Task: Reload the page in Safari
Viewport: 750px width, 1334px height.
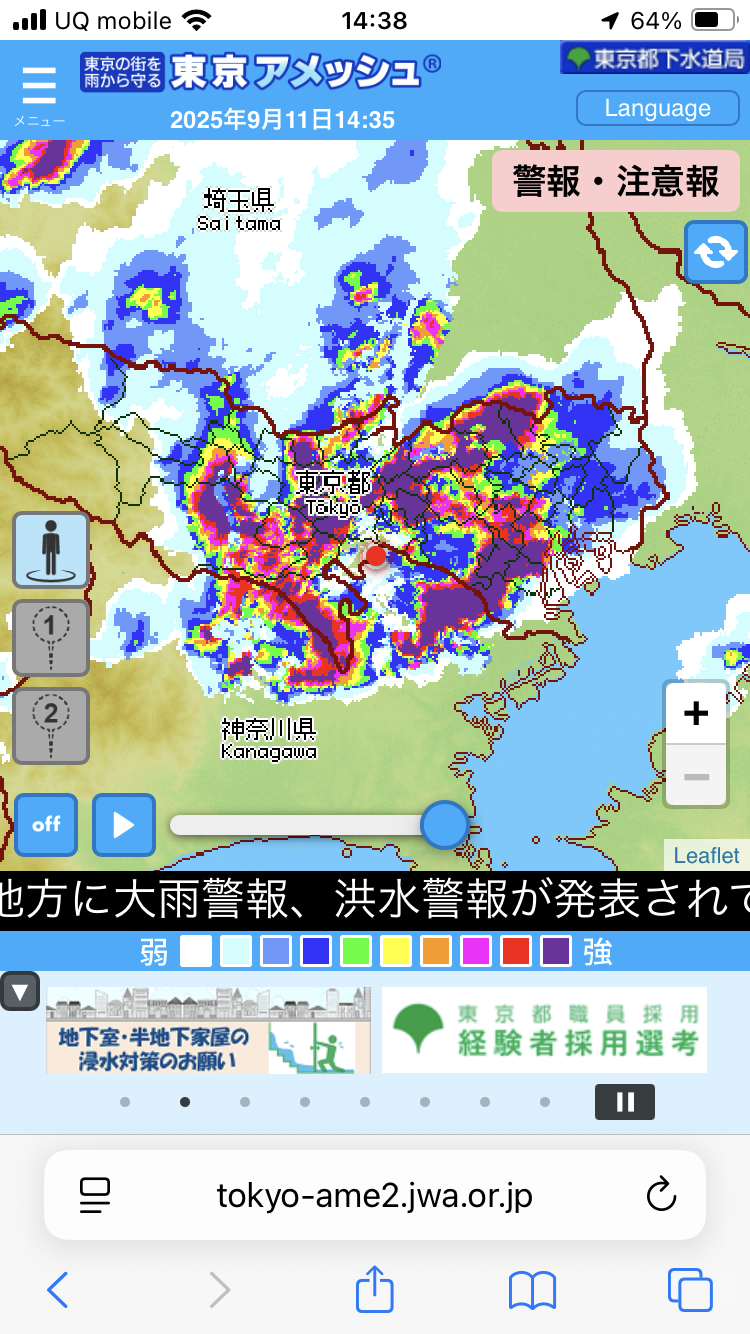Action: (661, 1195)
